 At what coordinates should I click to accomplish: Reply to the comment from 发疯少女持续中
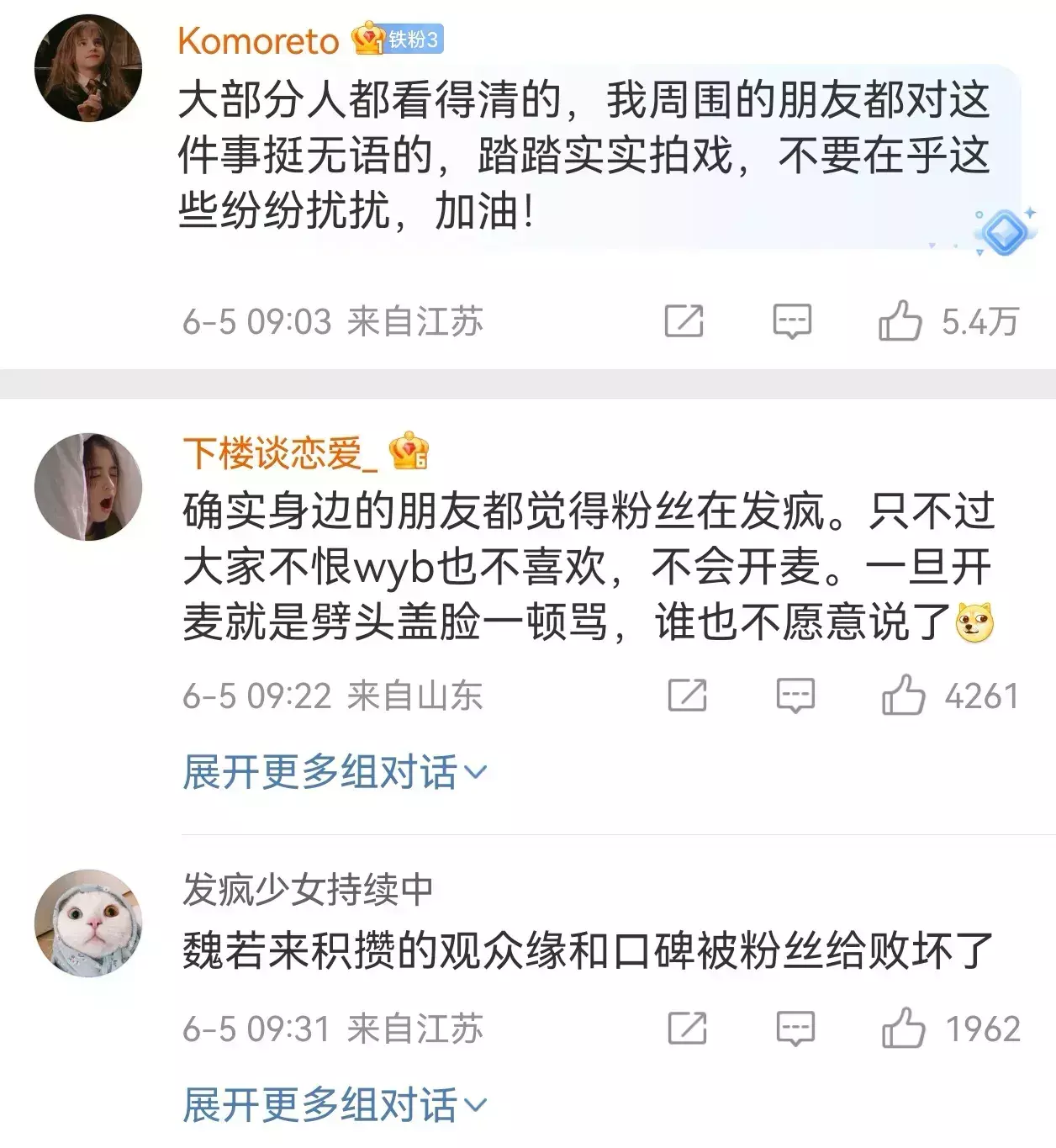click(795, 1029)
